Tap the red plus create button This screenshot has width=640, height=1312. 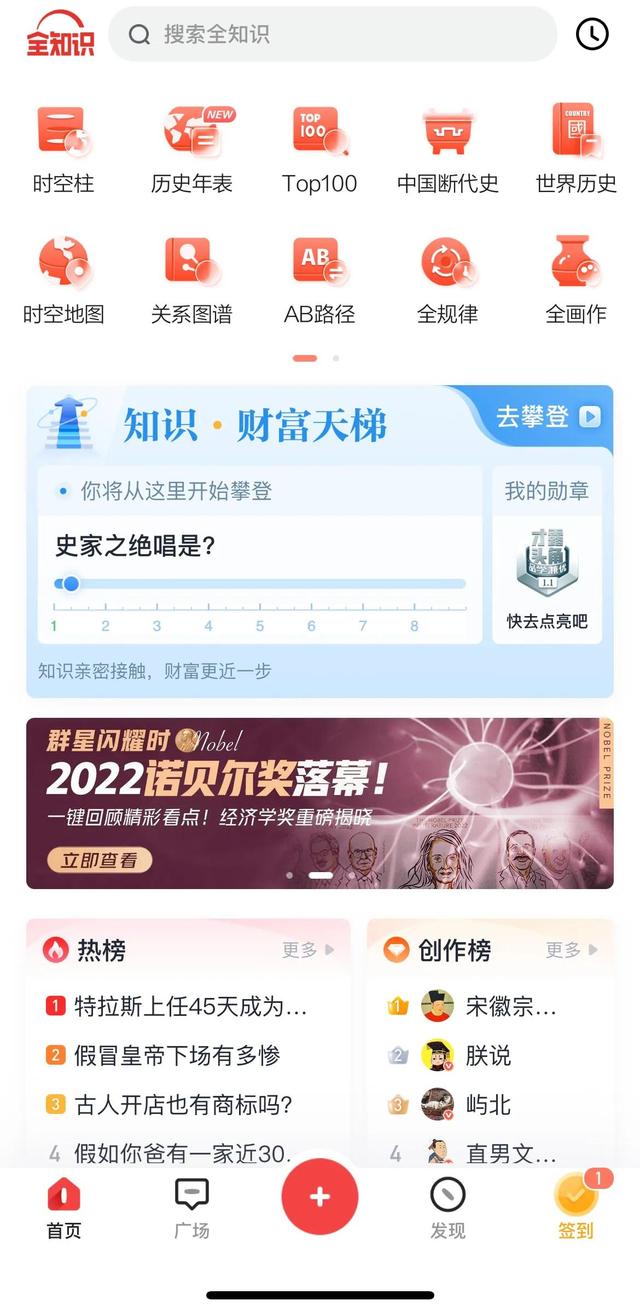pos(320,1196)
